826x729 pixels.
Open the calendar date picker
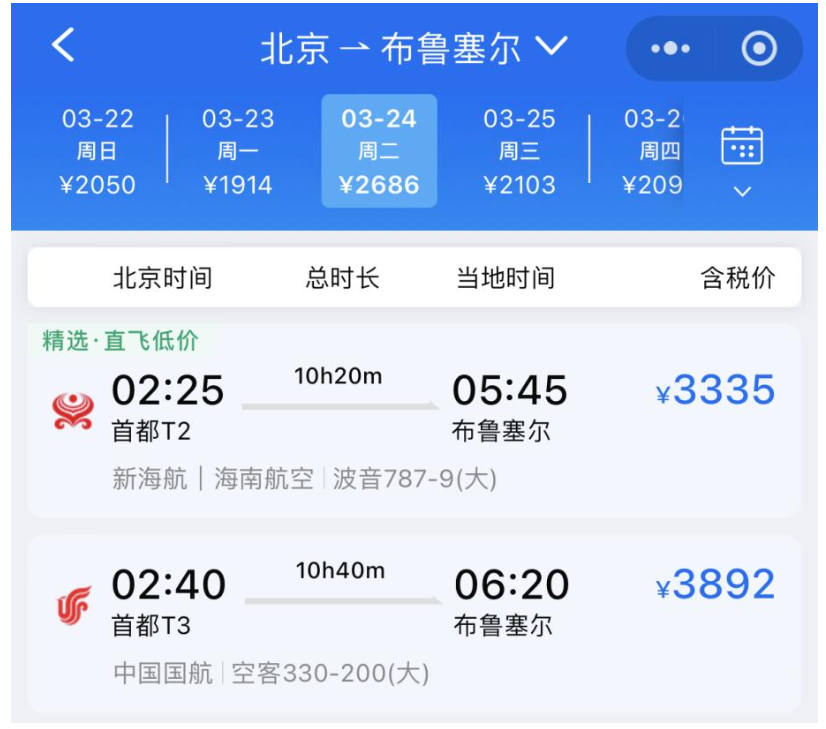742,153
